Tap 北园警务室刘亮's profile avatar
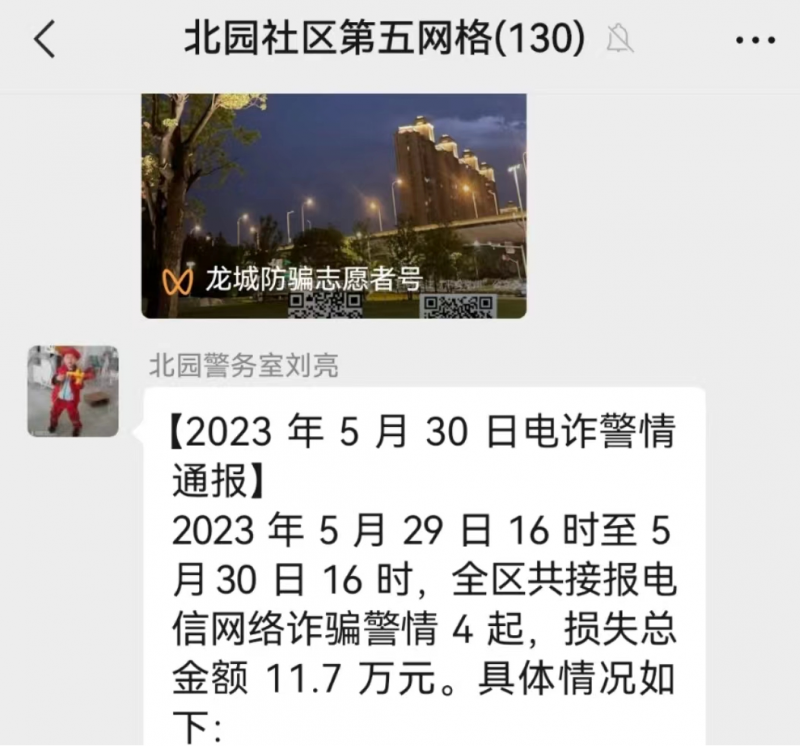Screen dimensions: 800x746 point(73,391)
